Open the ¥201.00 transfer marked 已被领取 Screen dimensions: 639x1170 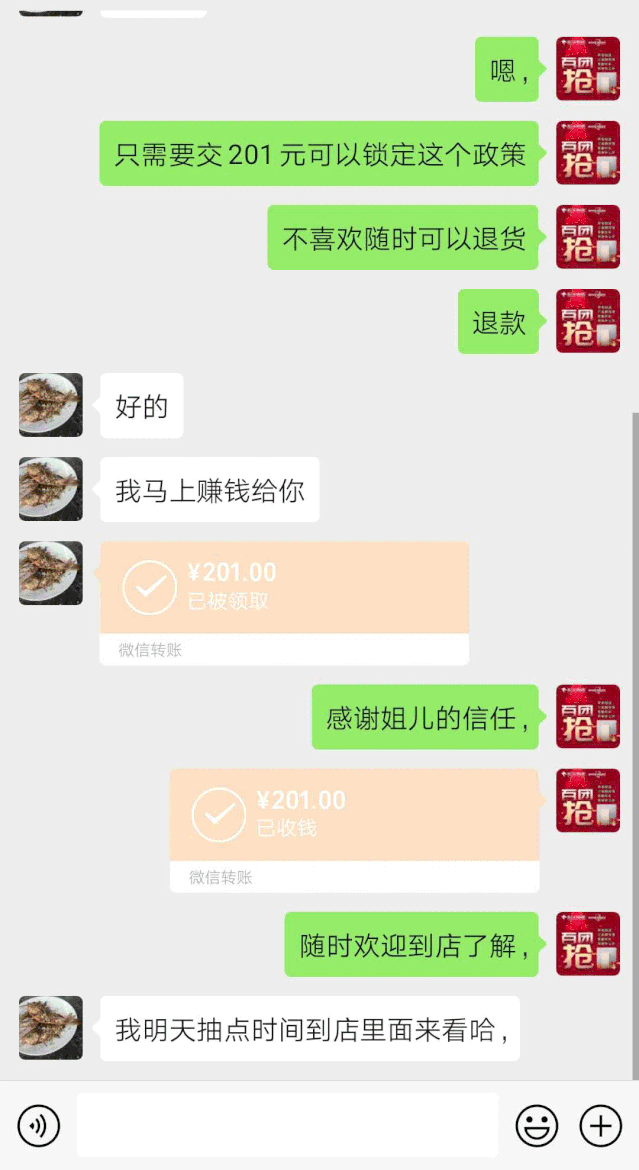284,589
